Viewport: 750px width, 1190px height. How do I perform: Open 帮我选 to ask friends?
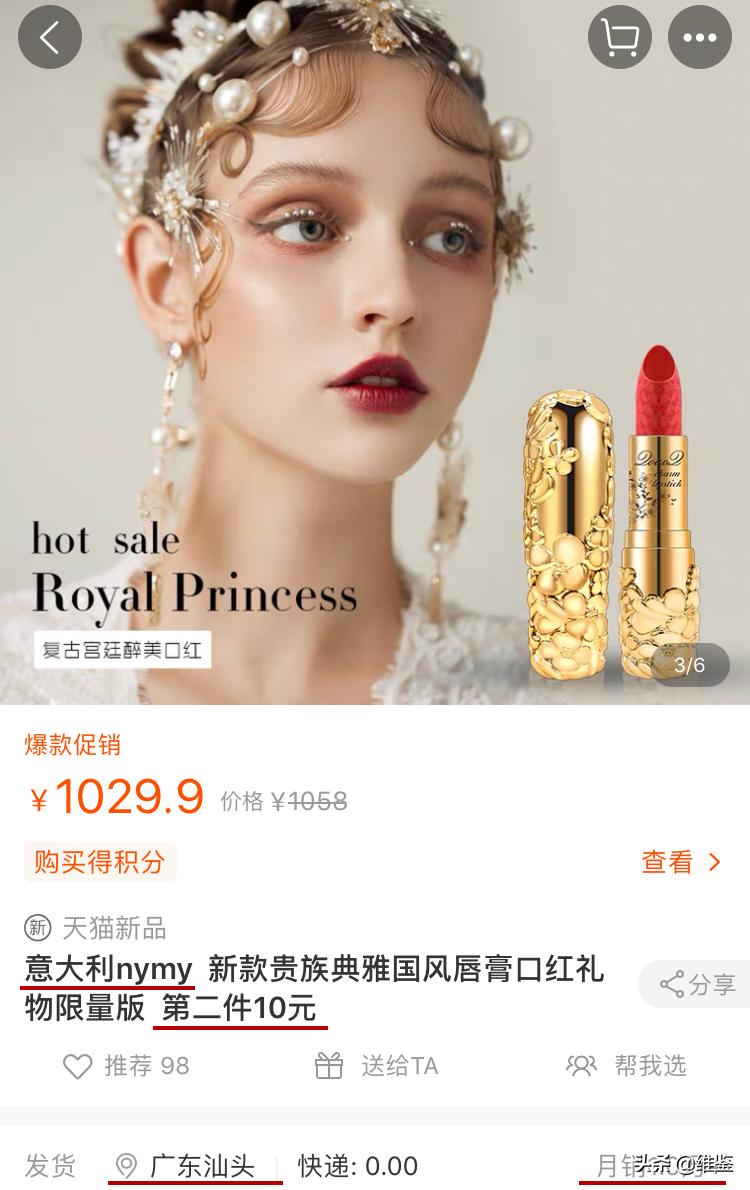[x=626, y=1066]
